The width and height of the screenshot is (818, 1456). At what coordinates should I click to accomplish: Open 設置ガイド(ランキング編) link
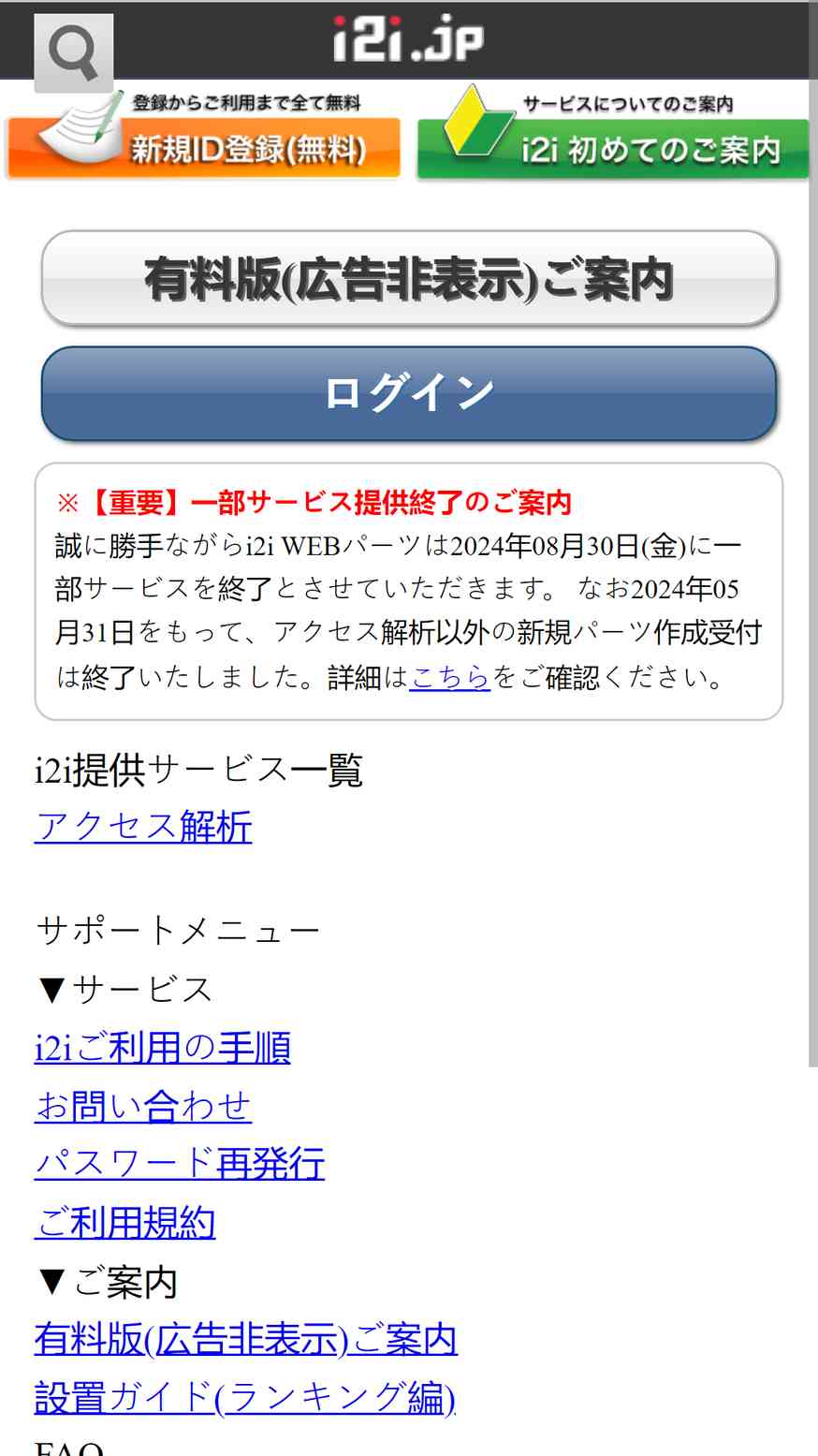[245, 1397]
